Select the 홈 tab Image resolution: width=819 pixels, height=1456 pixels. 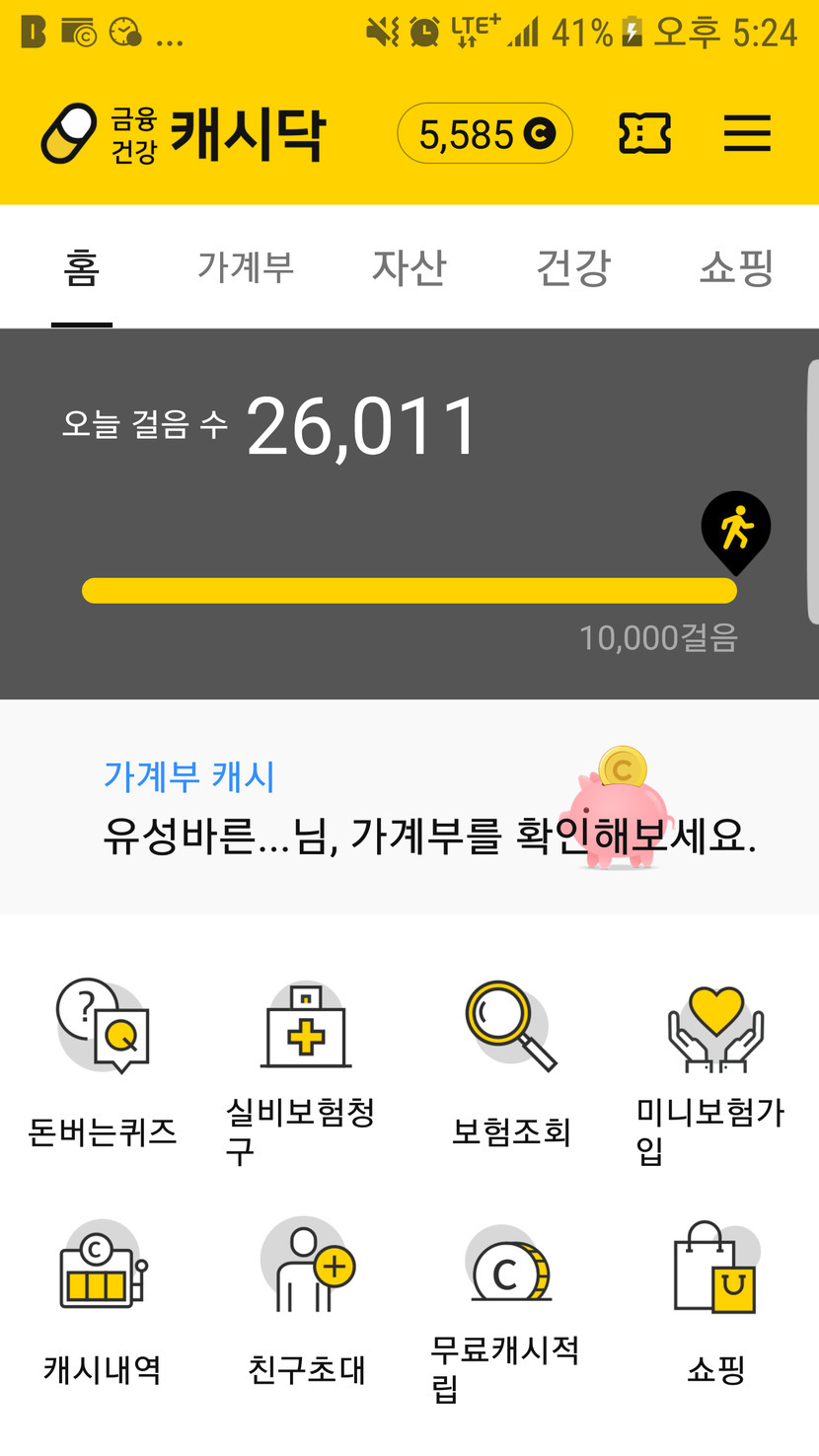coord(82,267)
